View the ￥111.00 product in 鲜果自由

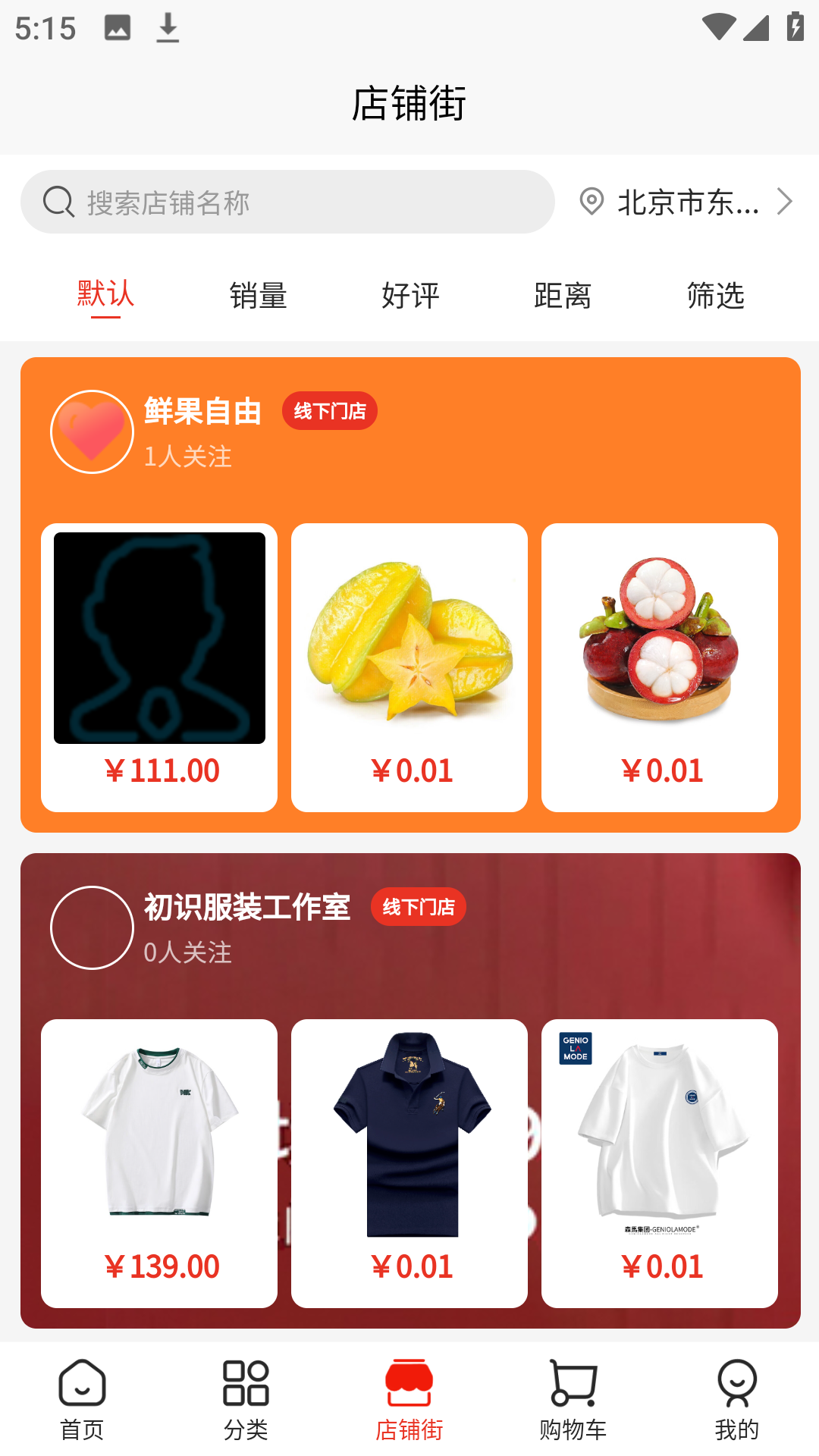[159, 667]
